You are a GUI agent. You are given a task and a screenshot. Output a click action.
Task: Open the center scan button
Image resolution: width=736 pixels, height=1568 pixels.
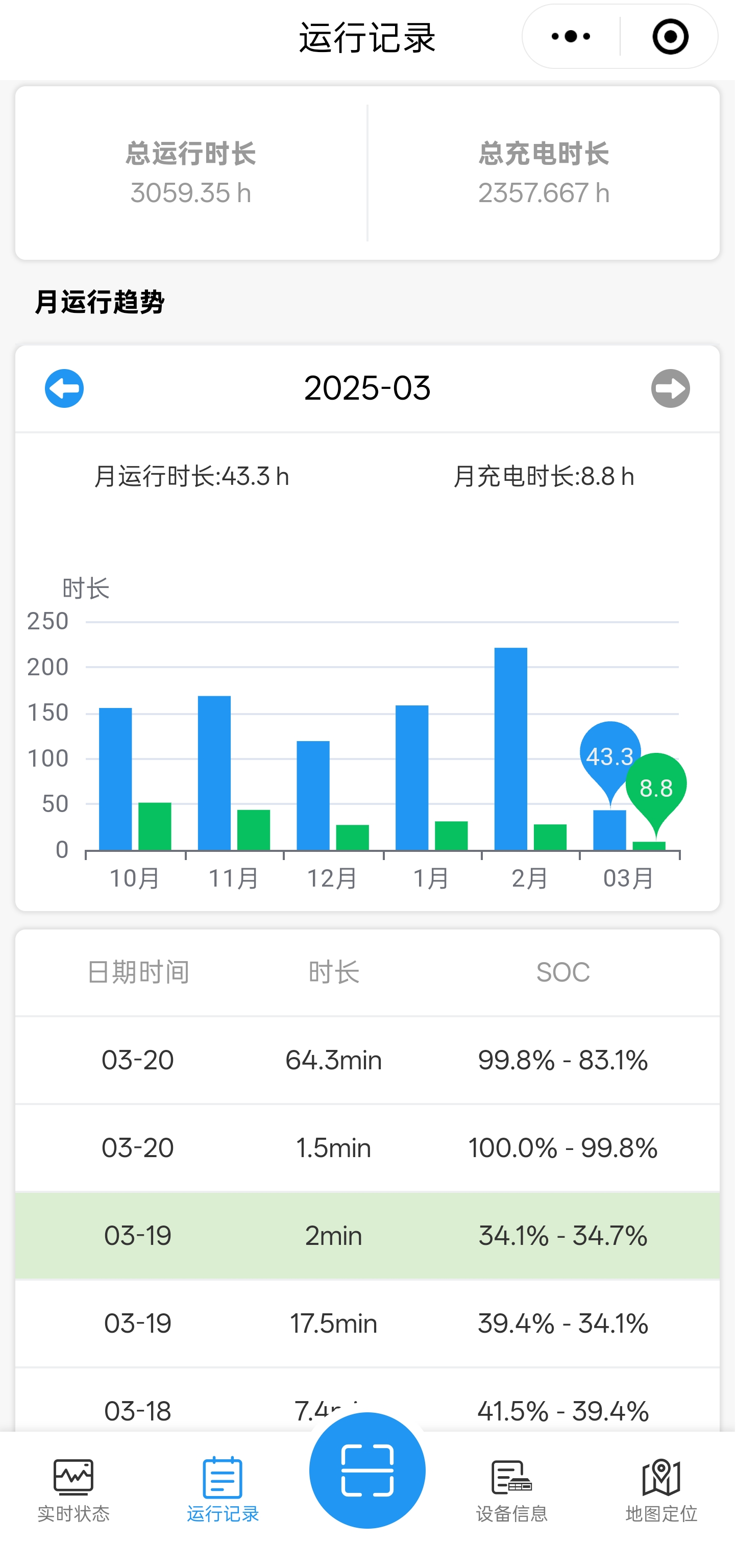[367, 1470]
